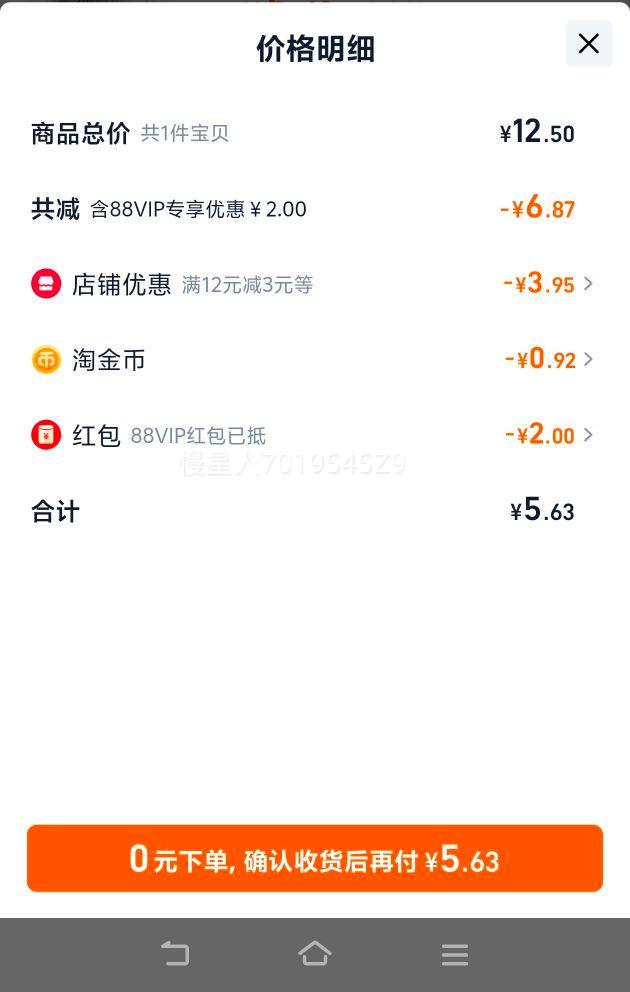Close the 价格明细 price details sheet
This screenshot has height=992, width=630.
(x=588, y=44)
